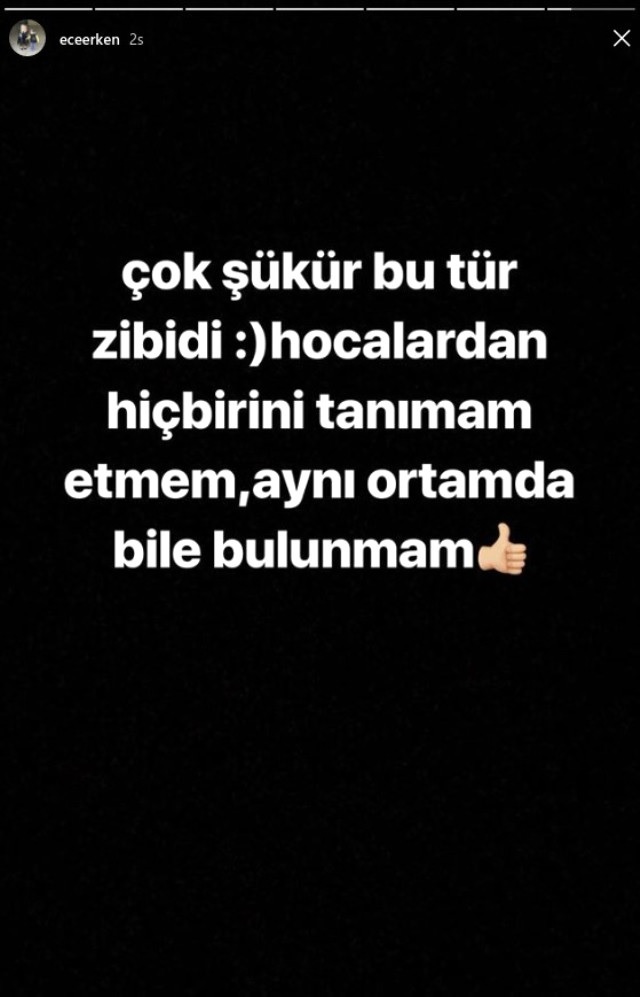Close the story viewer
This screenshot has width=640, height=997.
[x=621, y=38]
